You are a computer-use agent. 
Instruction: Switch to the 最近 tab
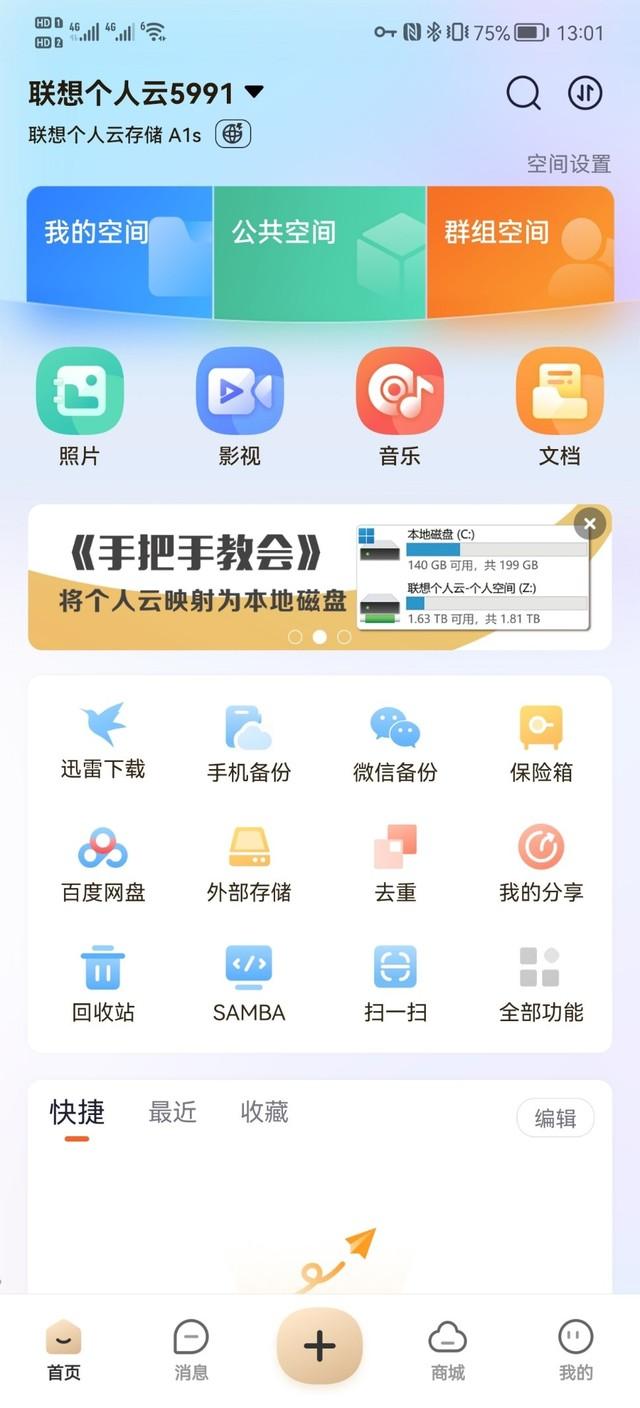[173, 1112]
